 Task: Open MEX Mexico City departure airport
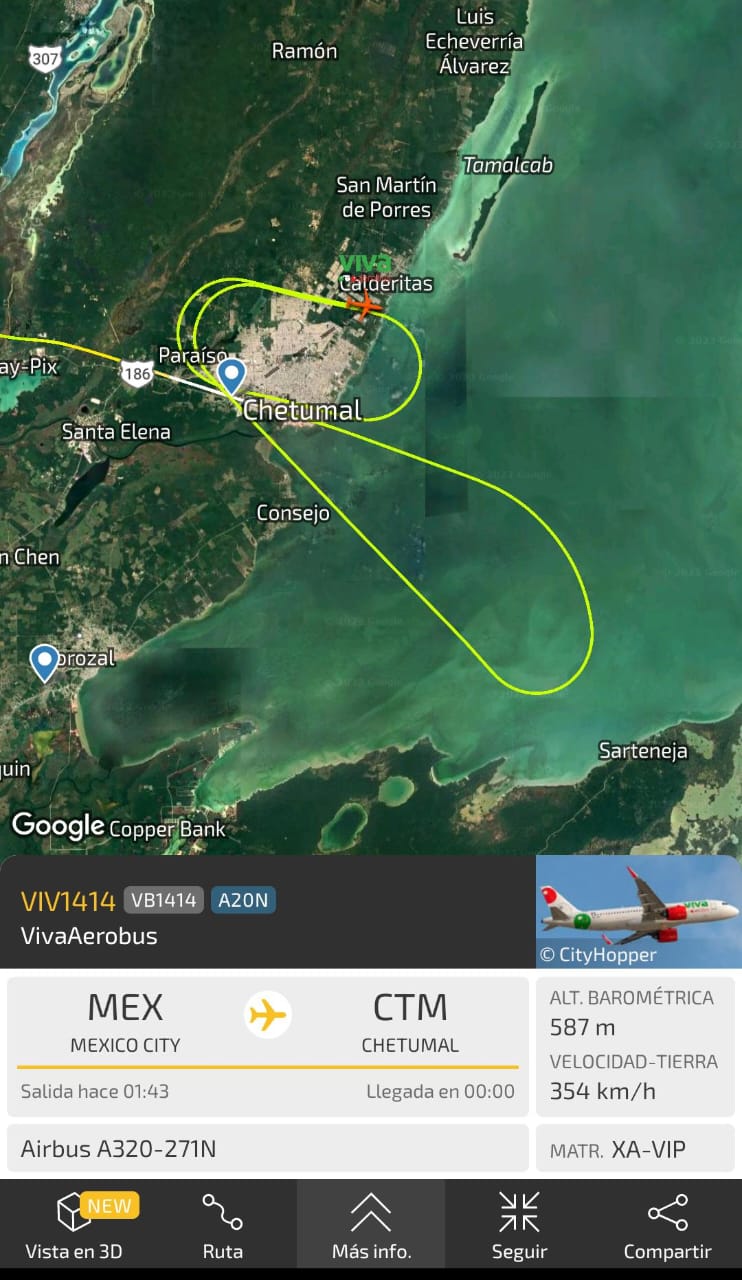point(125,1022)
